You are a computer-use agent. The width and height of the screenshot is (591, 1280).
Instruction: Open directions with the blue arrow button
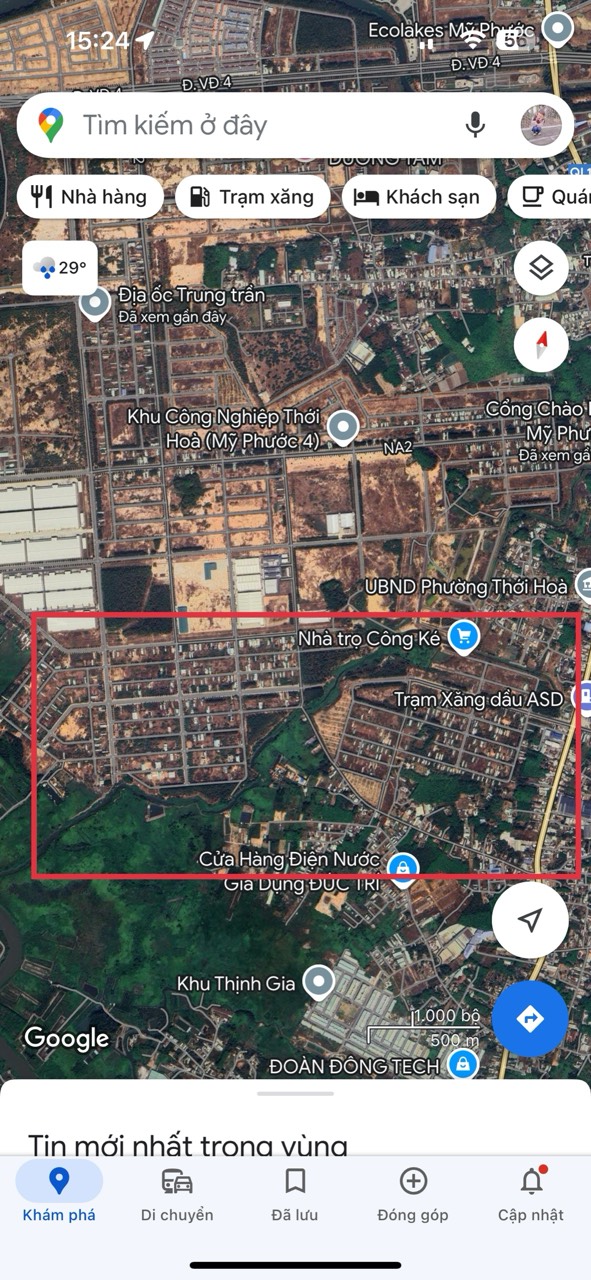pyautogui.click(x=531, y=1018)
